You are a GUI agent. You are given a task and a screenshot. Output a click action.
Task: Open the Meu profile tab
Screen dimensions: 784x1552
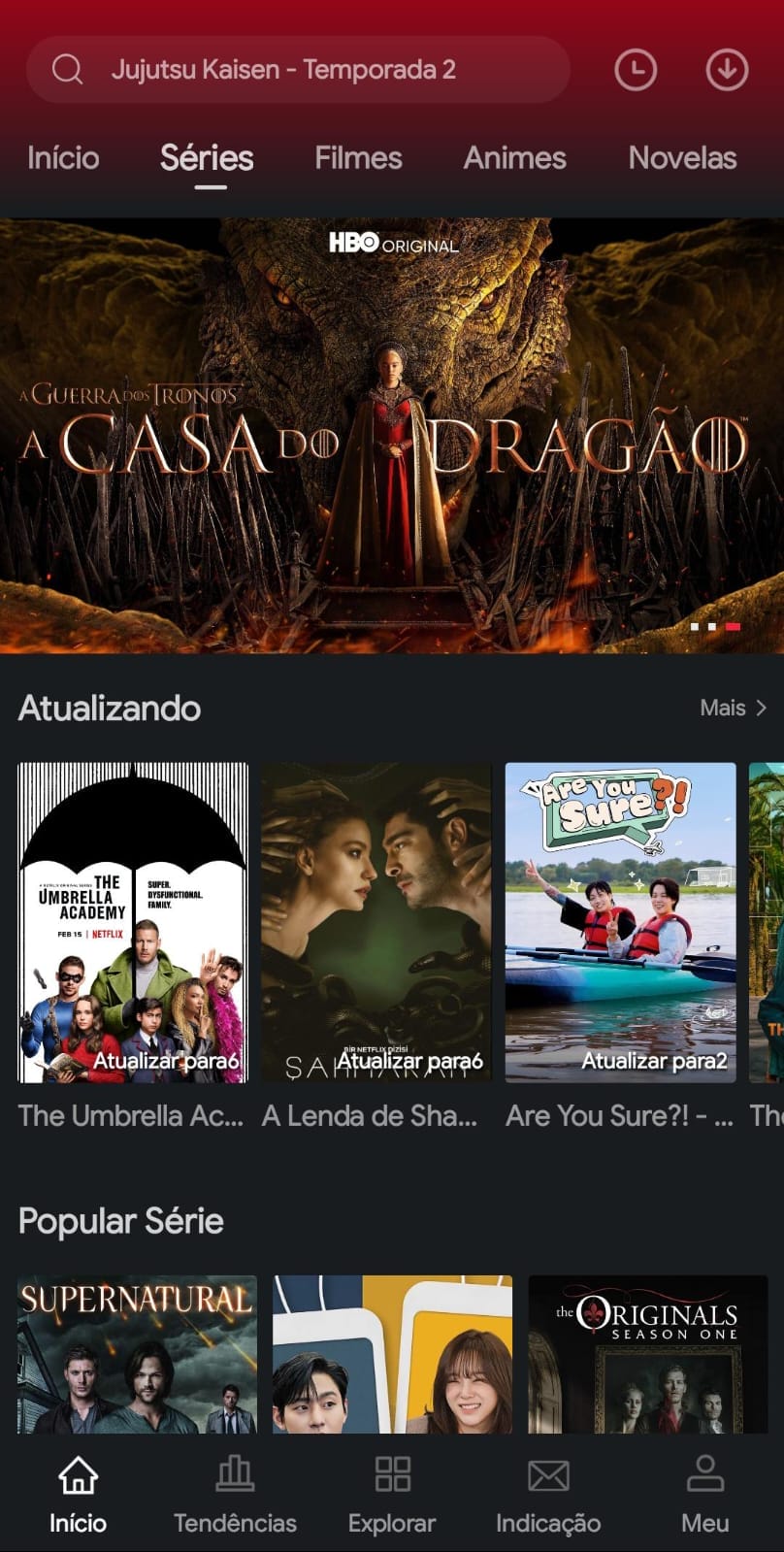tap(704, 1495)
